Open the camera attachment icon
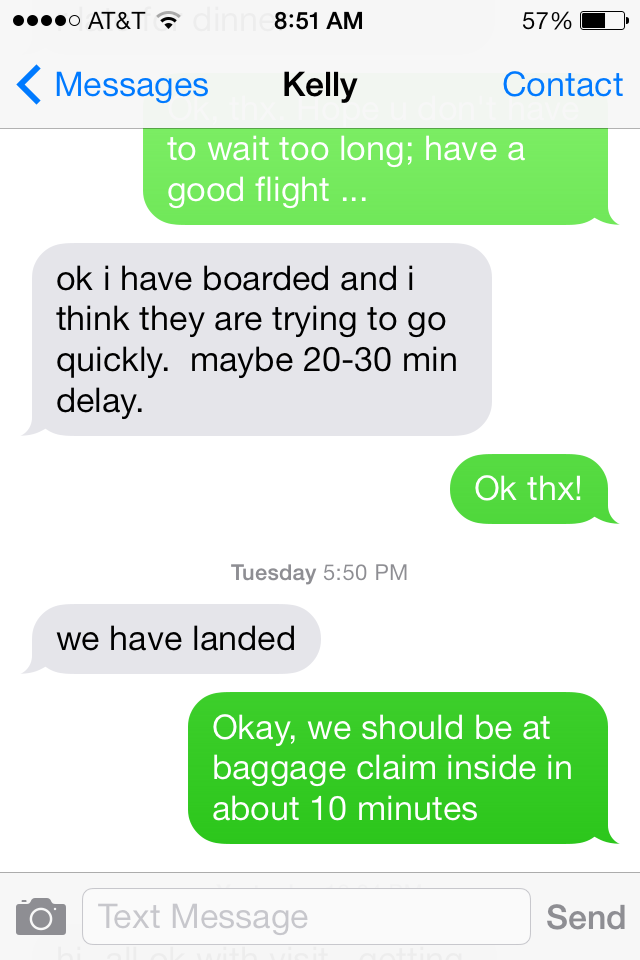 click(x=41, y=916)
